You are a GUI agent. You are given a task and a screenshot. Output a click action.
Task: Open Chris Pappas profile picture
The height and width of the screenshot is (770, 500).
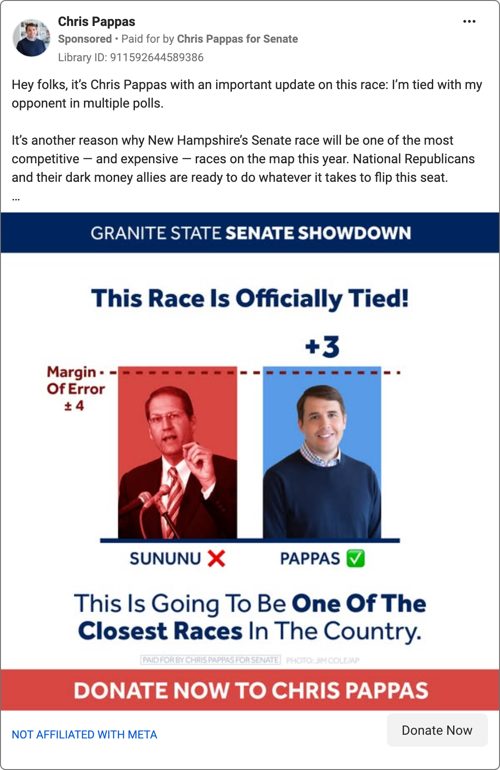point(31,38)
